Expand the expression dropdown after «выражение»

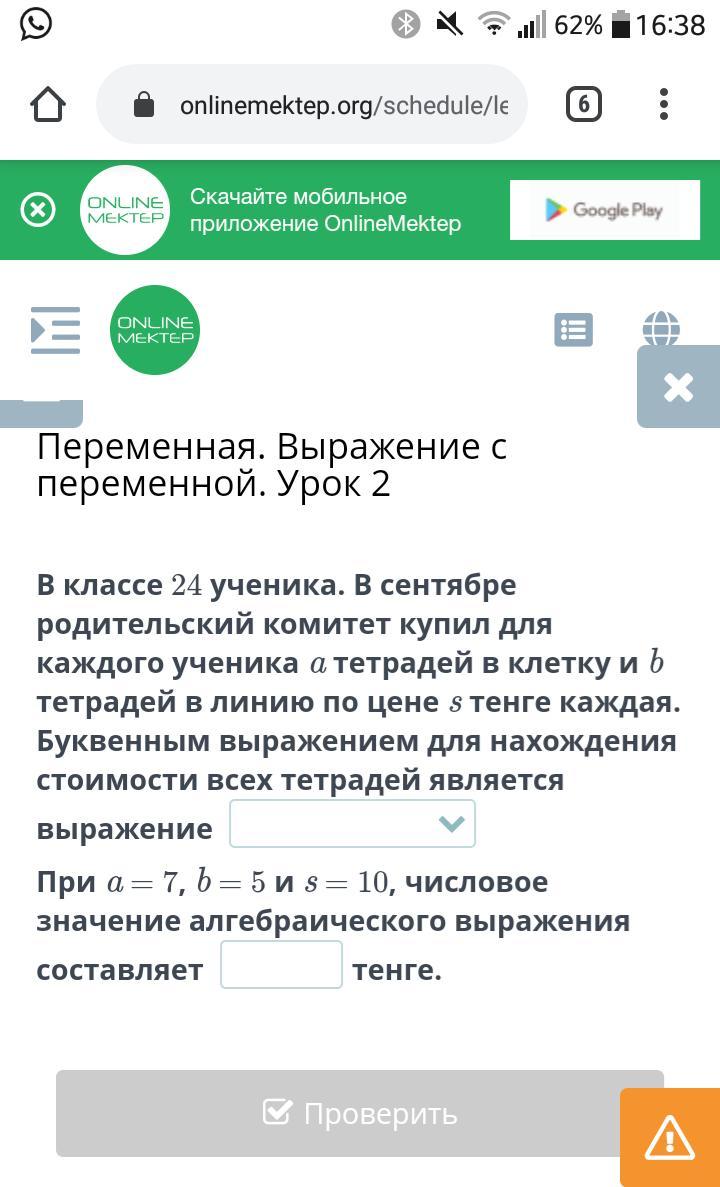point(352,824)
